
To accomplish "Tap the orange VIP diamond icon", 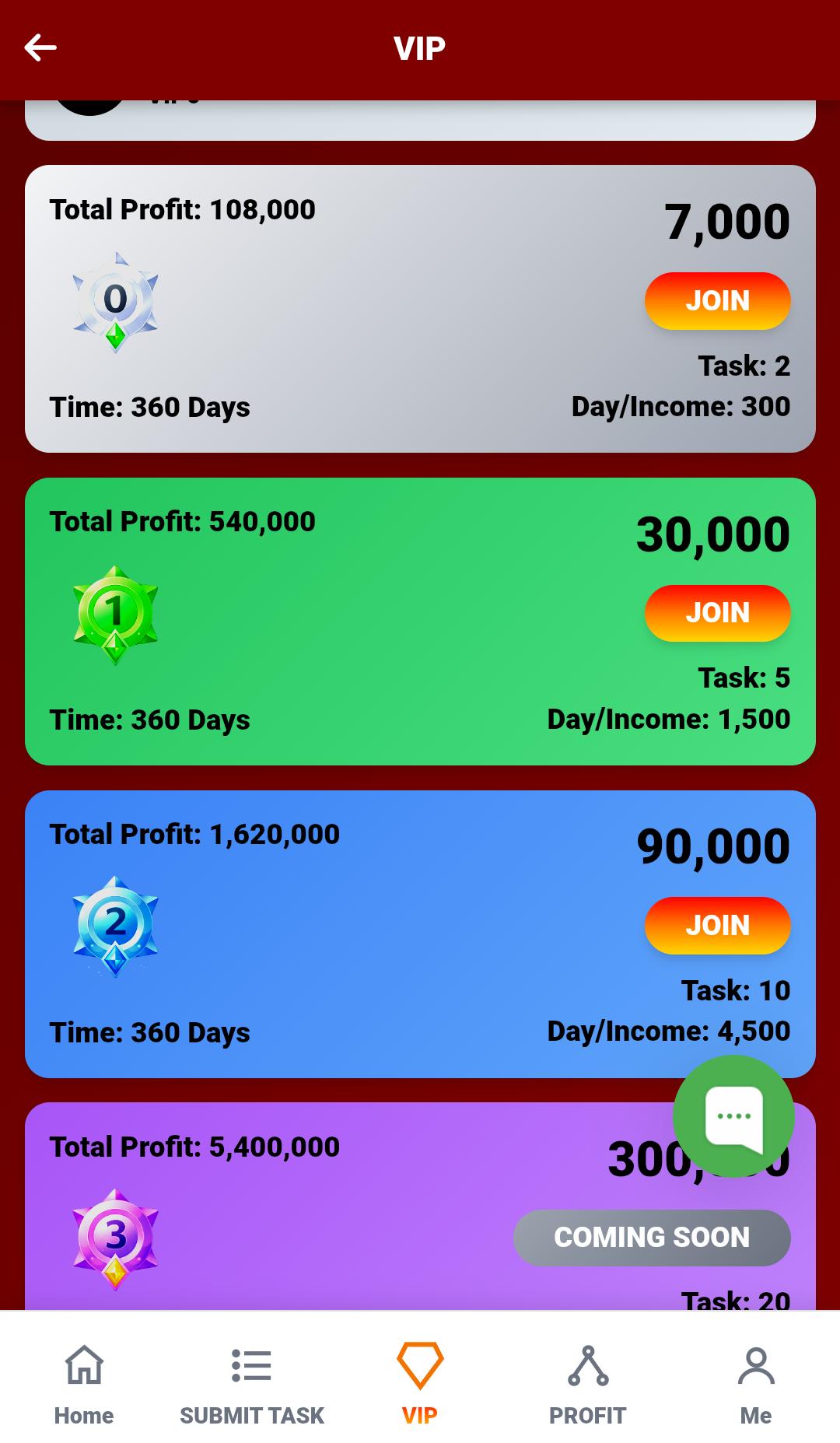I will (419, 1365).
